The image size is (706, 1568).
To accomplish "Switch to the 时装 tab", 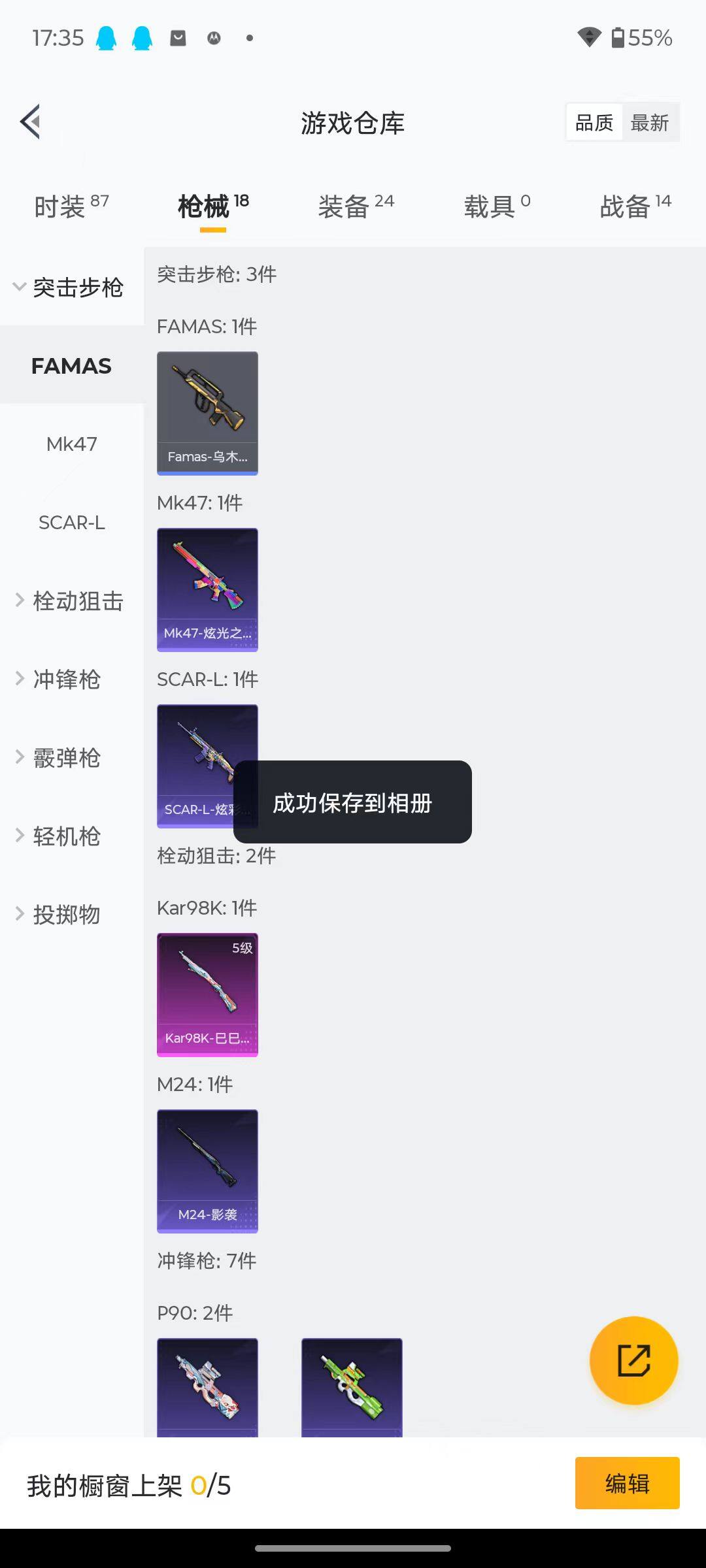I will coord(71,207).
